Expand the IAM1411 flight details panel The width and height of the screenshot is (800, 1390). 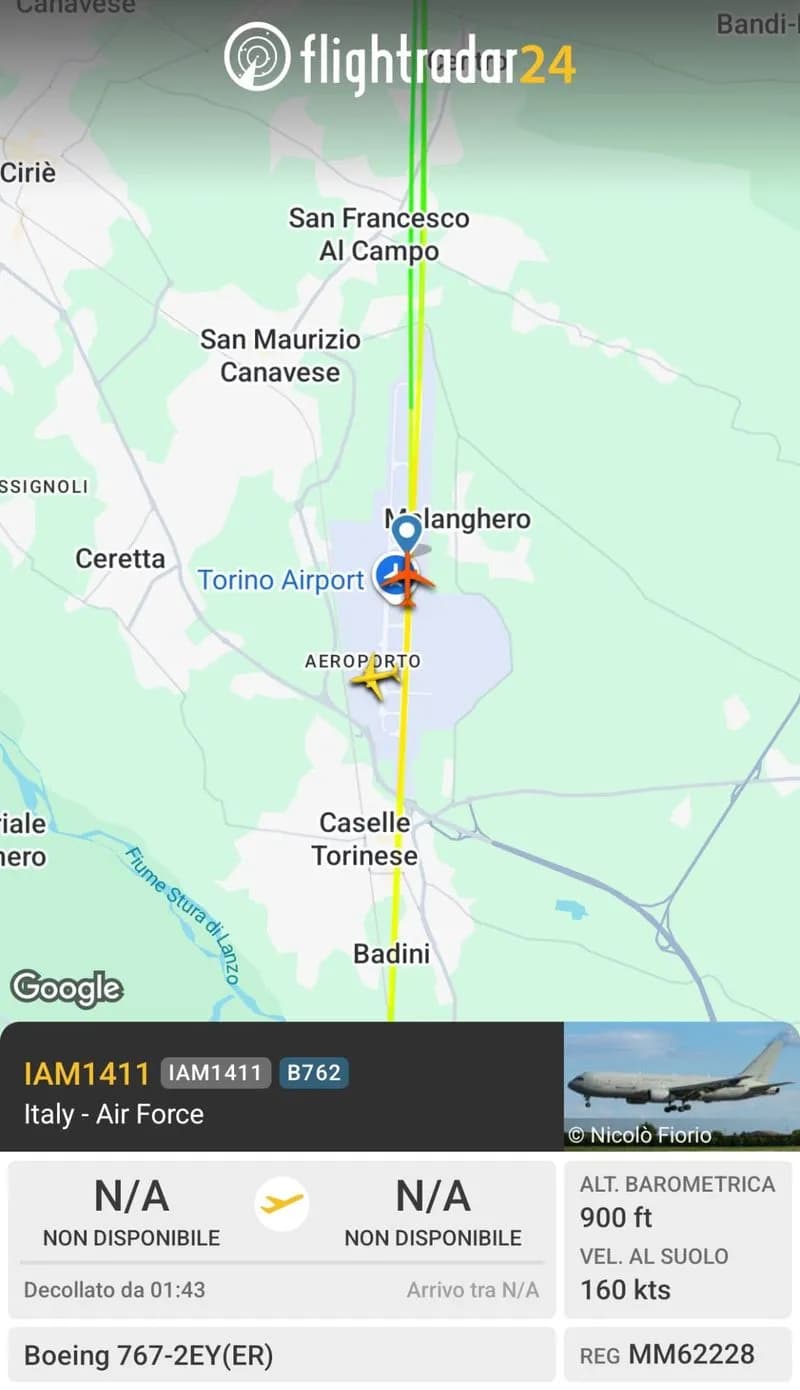(280, 1087)
